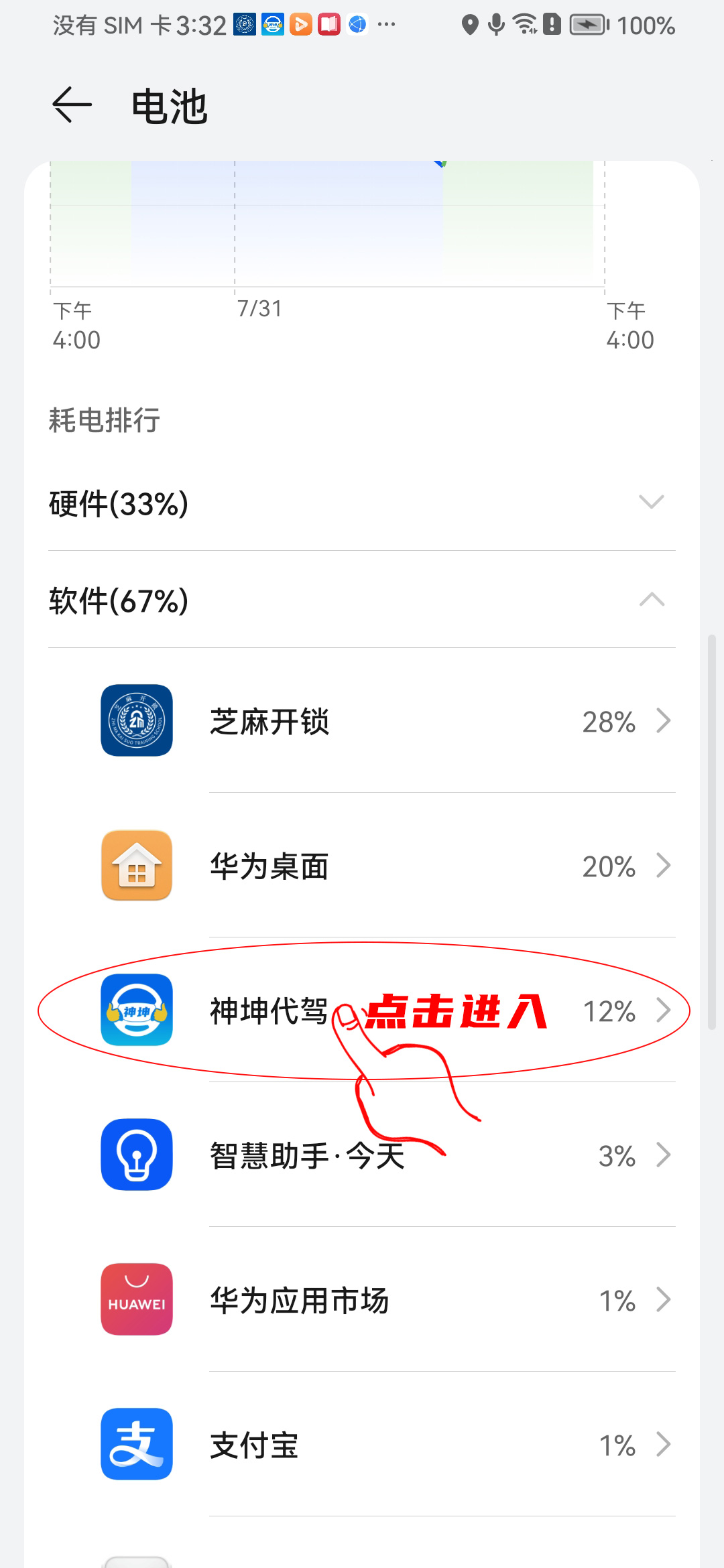Open 智慧助手·今天 power usage details

pos(387,1156)
